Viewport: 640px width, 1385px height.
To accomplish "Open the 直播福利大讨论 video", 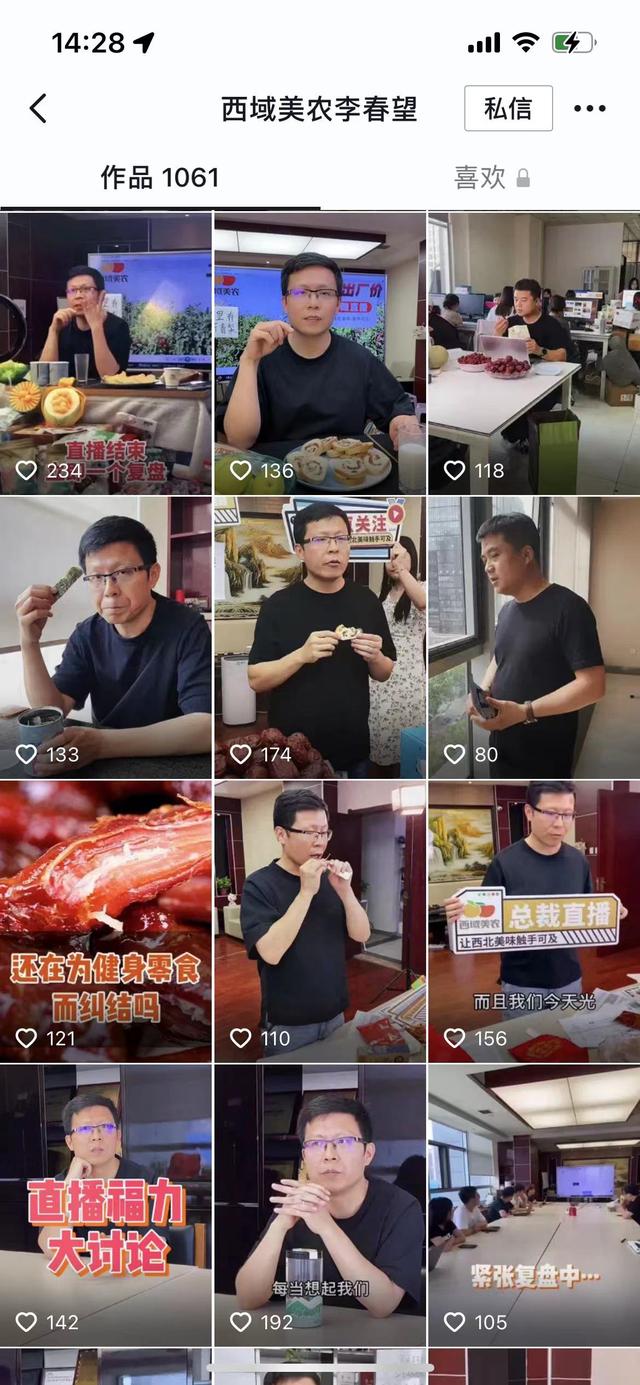I will click(106, 1205).
